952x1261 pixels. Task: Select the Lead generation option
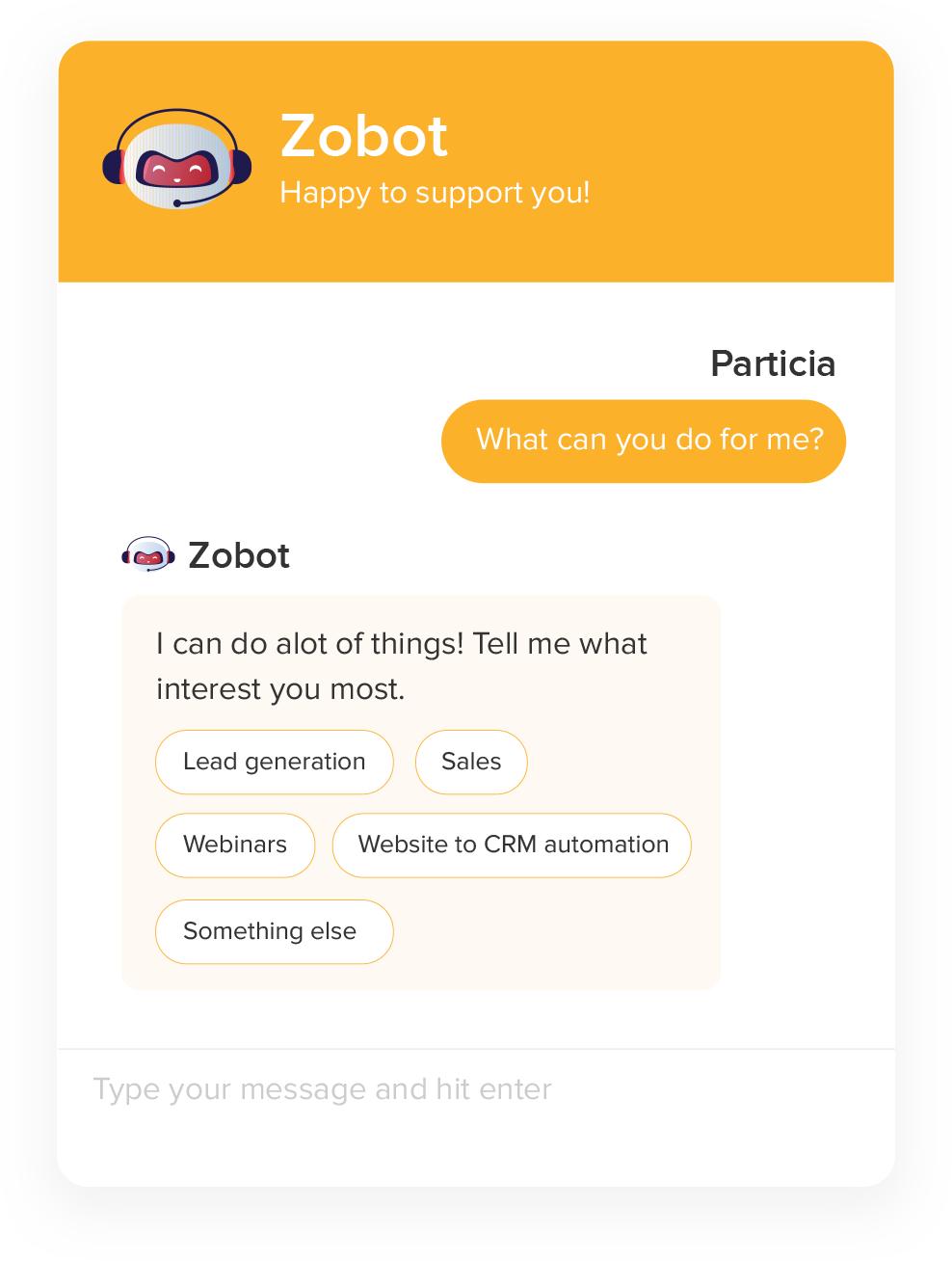[275, 763]
